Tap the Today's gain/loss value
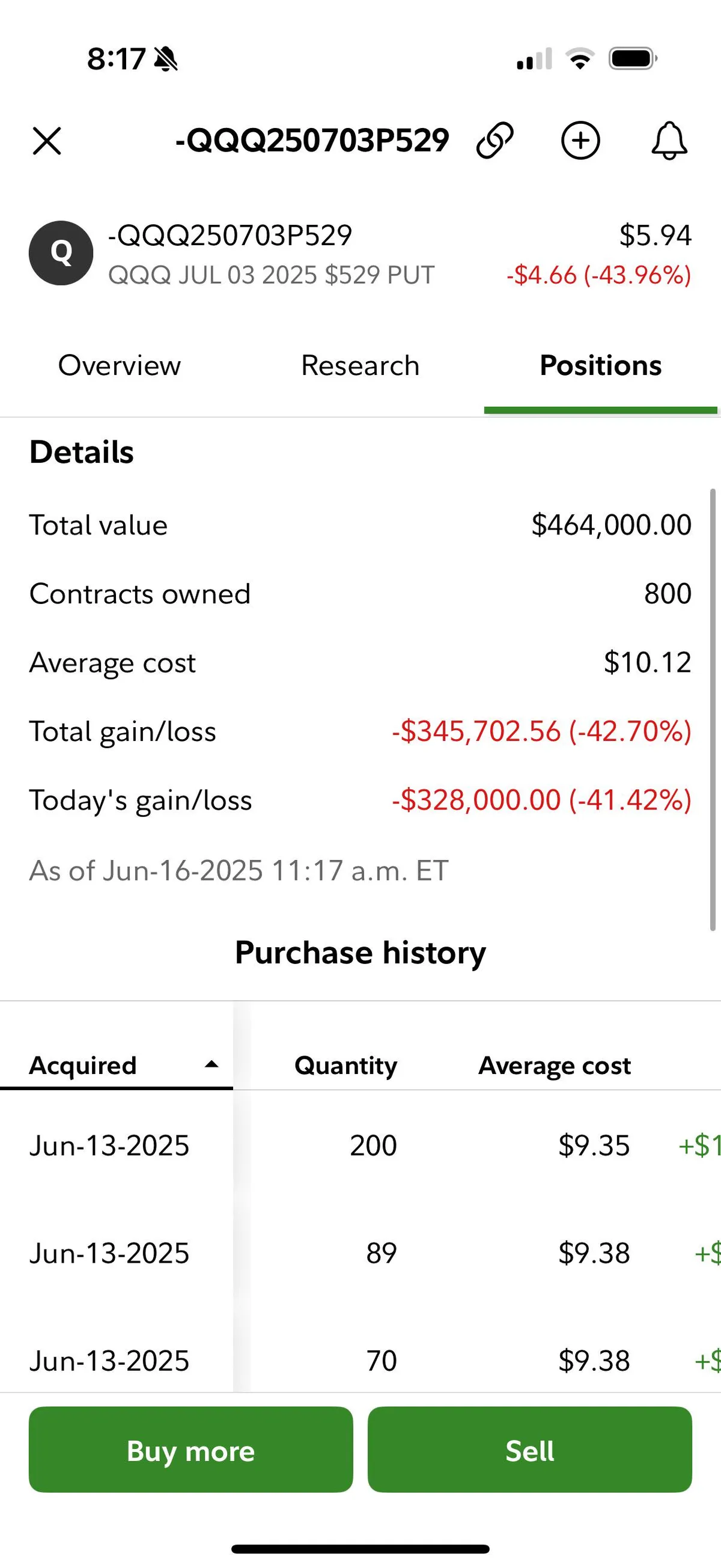Image resolution: width=721 pixels, height=1568 pixels. click(x=540, y=800)
